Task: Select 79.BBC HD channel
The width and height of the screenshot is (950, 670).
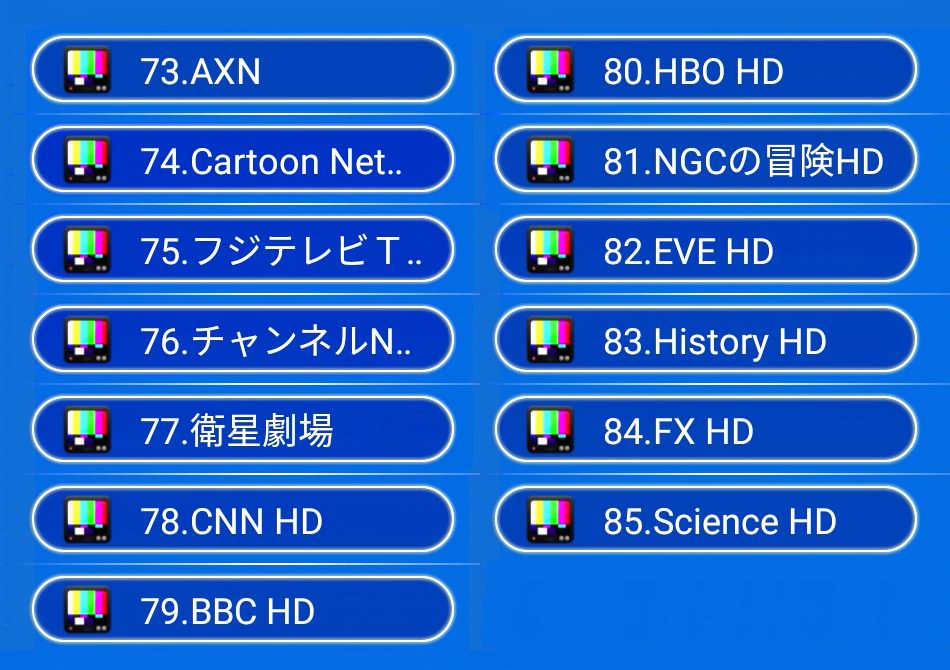Action: point(242,611)
